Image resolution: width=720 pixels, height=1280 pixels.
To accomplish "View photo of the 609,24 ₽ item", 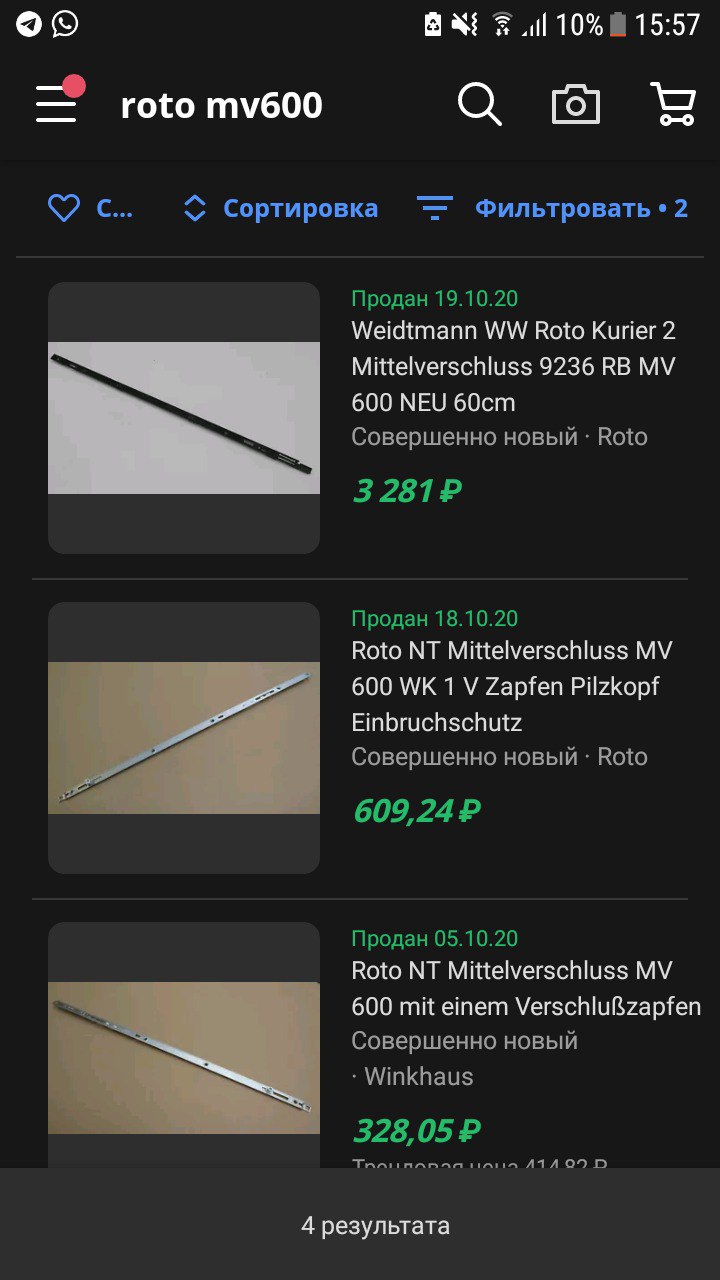I will 184,738.
